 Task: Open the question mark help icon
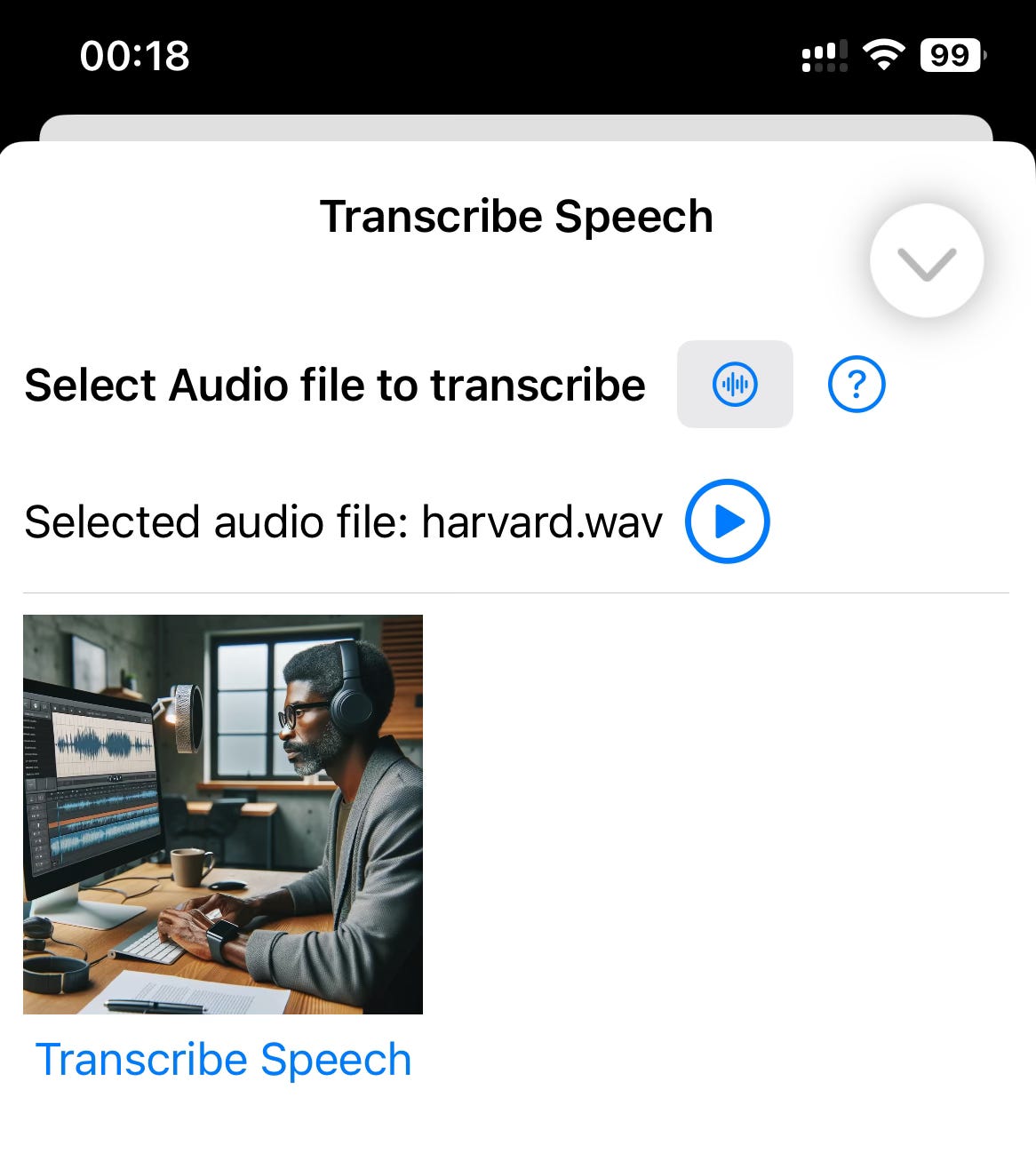[x=856, y=385]
